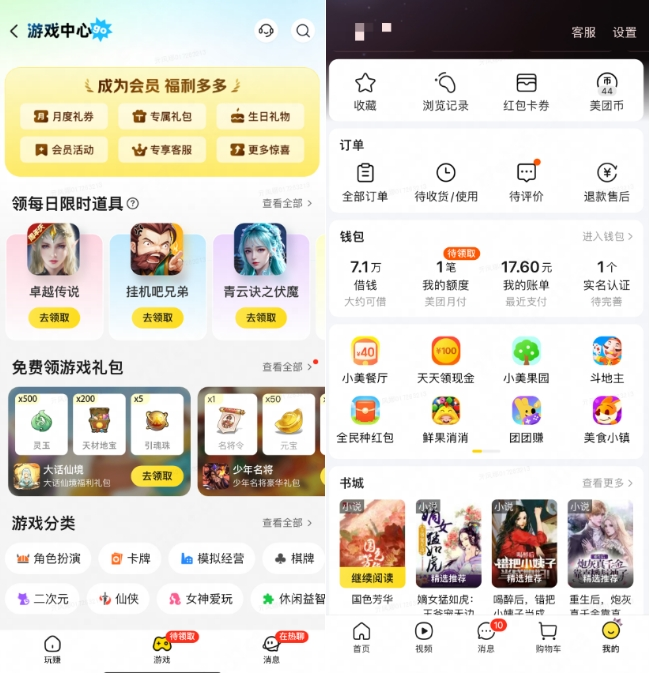
Task: Go back from 游戏中心
Action: point(14,31)
